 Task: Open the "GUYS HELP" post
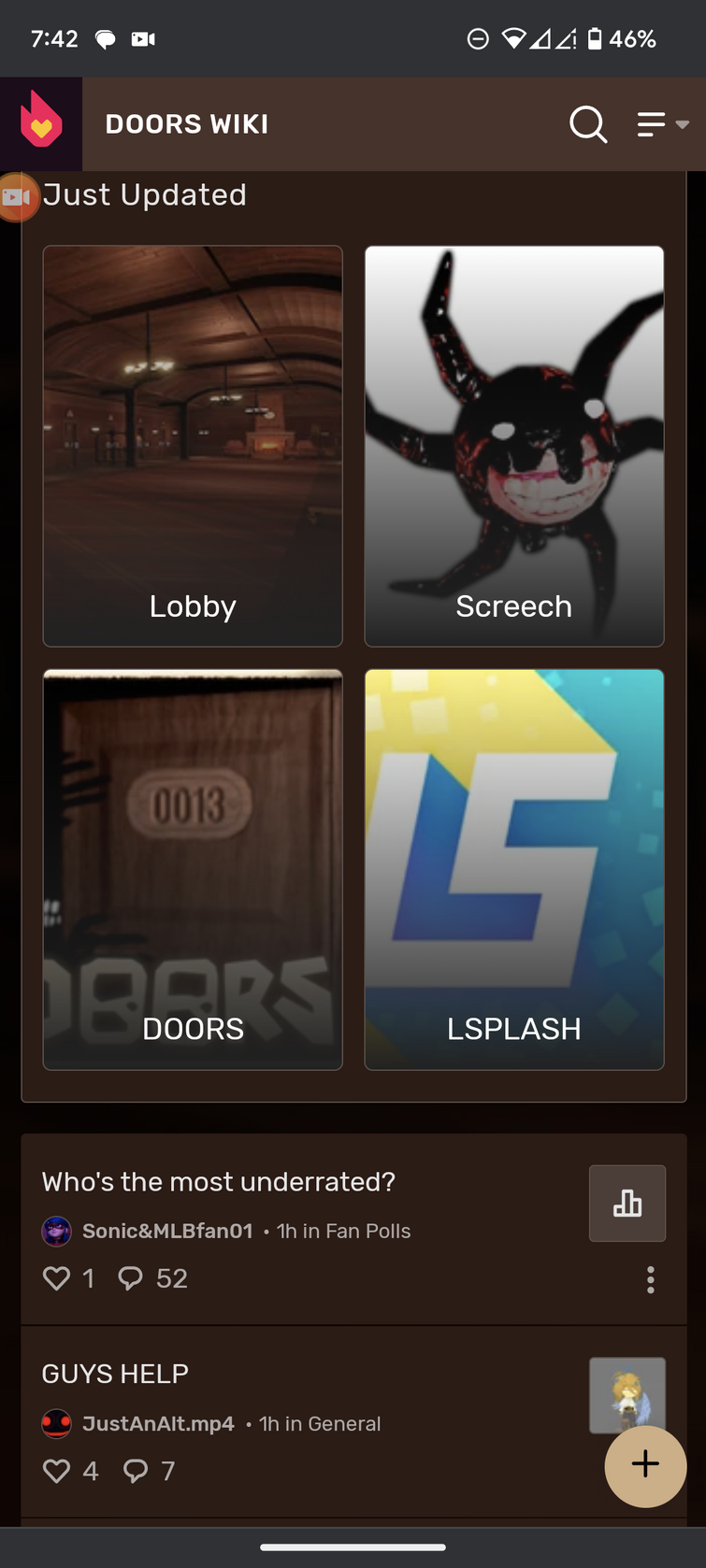(x=115, y=1374)
